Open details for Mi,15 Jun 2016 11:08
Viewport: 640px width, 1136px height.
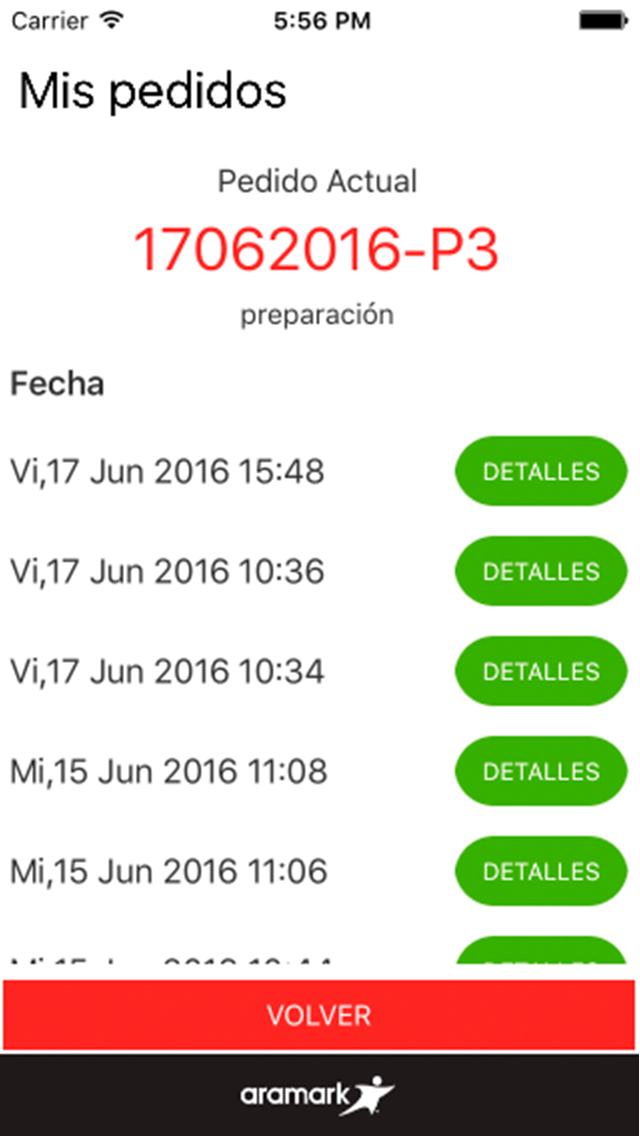click(x=541, y=771)
